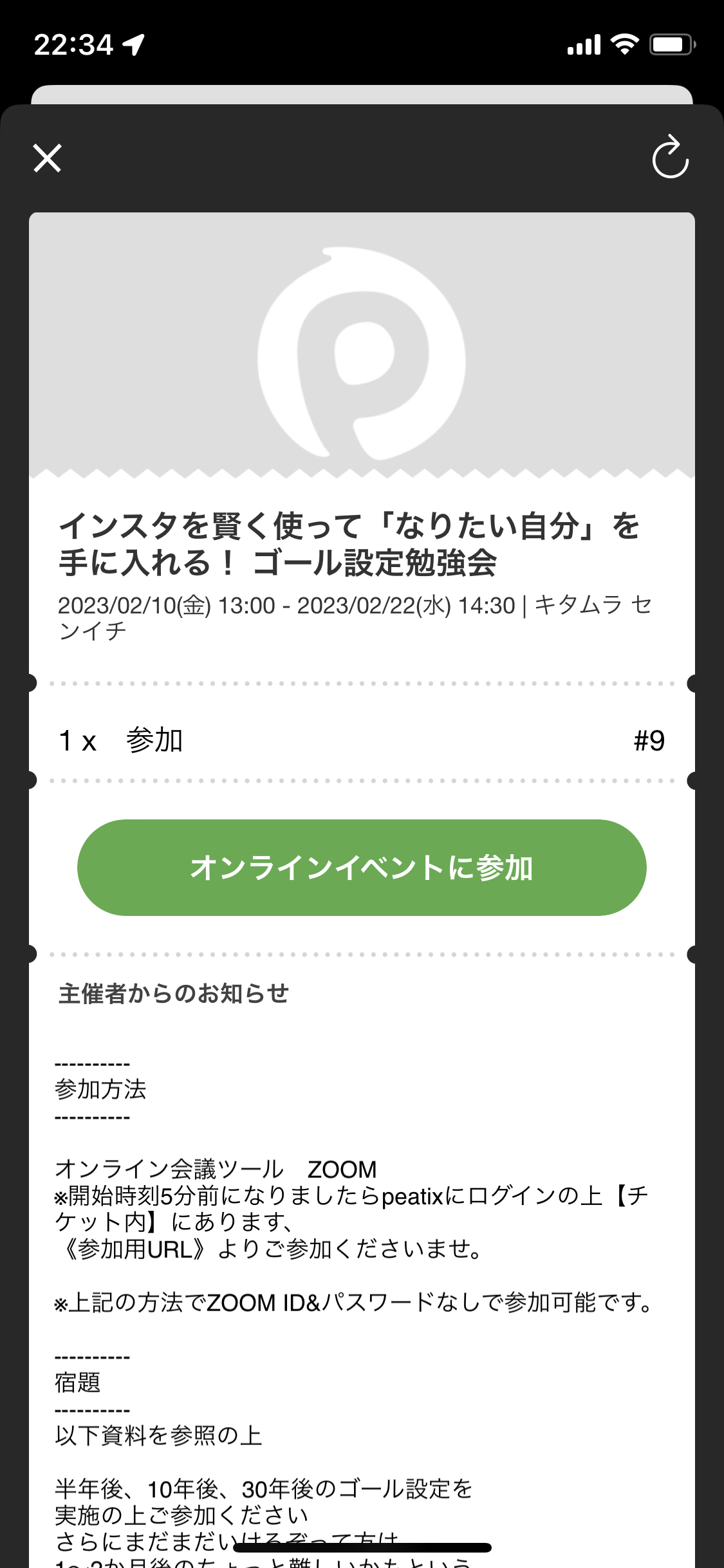The width and height of the screenshot is (724, 1568).
Task: Close the ticket view
Action: coord(48,158)
